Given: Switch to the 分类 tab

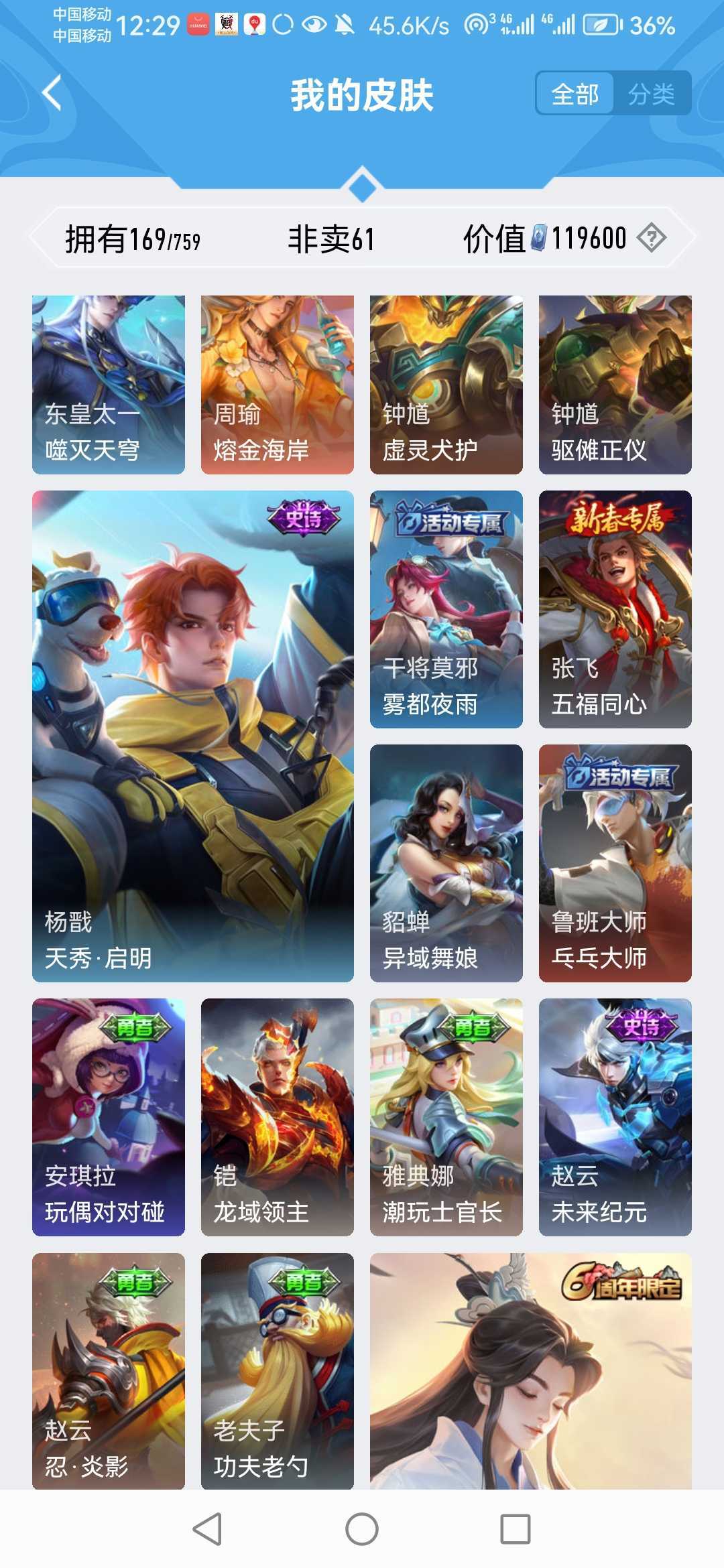Looking at the screenshot, I should tap(651, 94).
